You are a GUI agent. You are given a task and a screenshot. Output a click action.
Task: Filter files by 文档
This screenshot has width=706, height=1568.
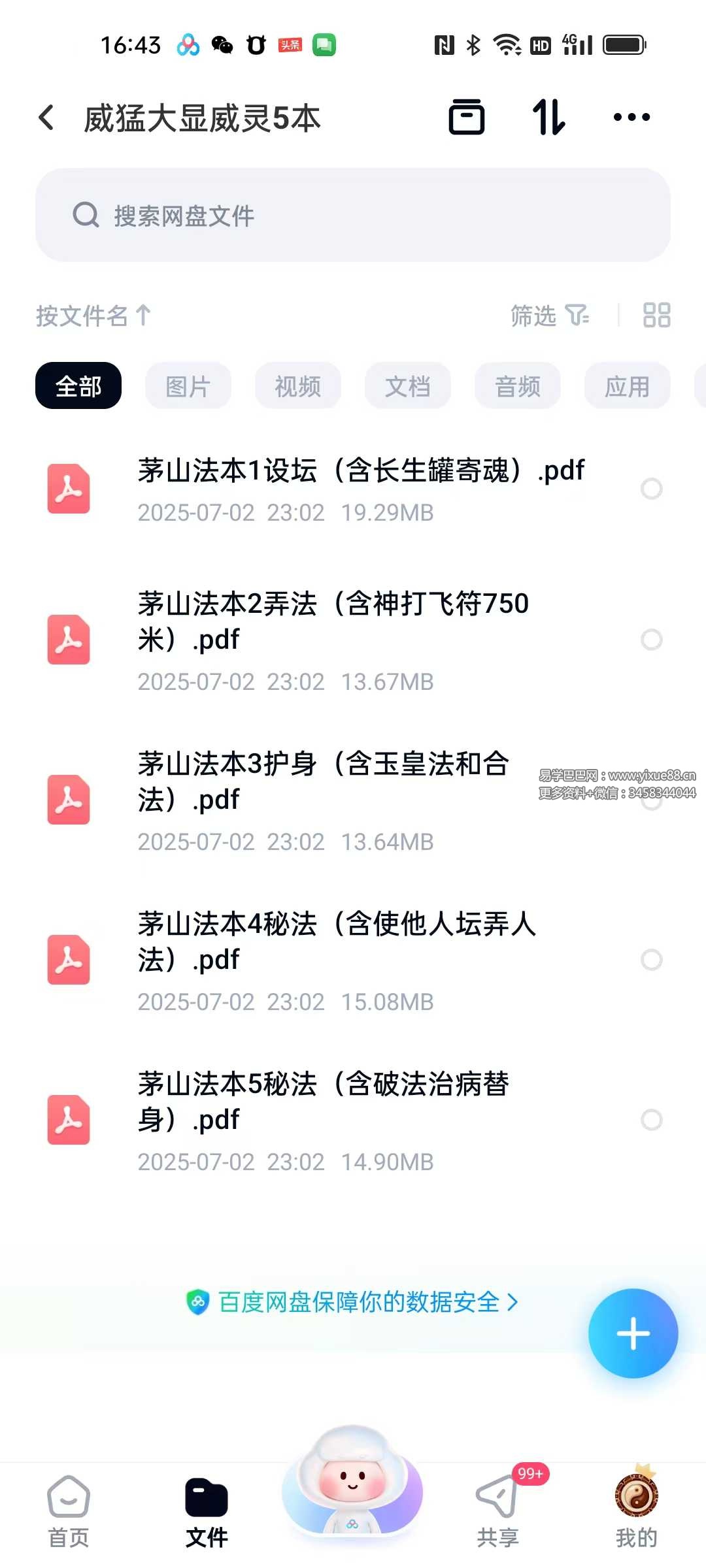click(408, 386)
